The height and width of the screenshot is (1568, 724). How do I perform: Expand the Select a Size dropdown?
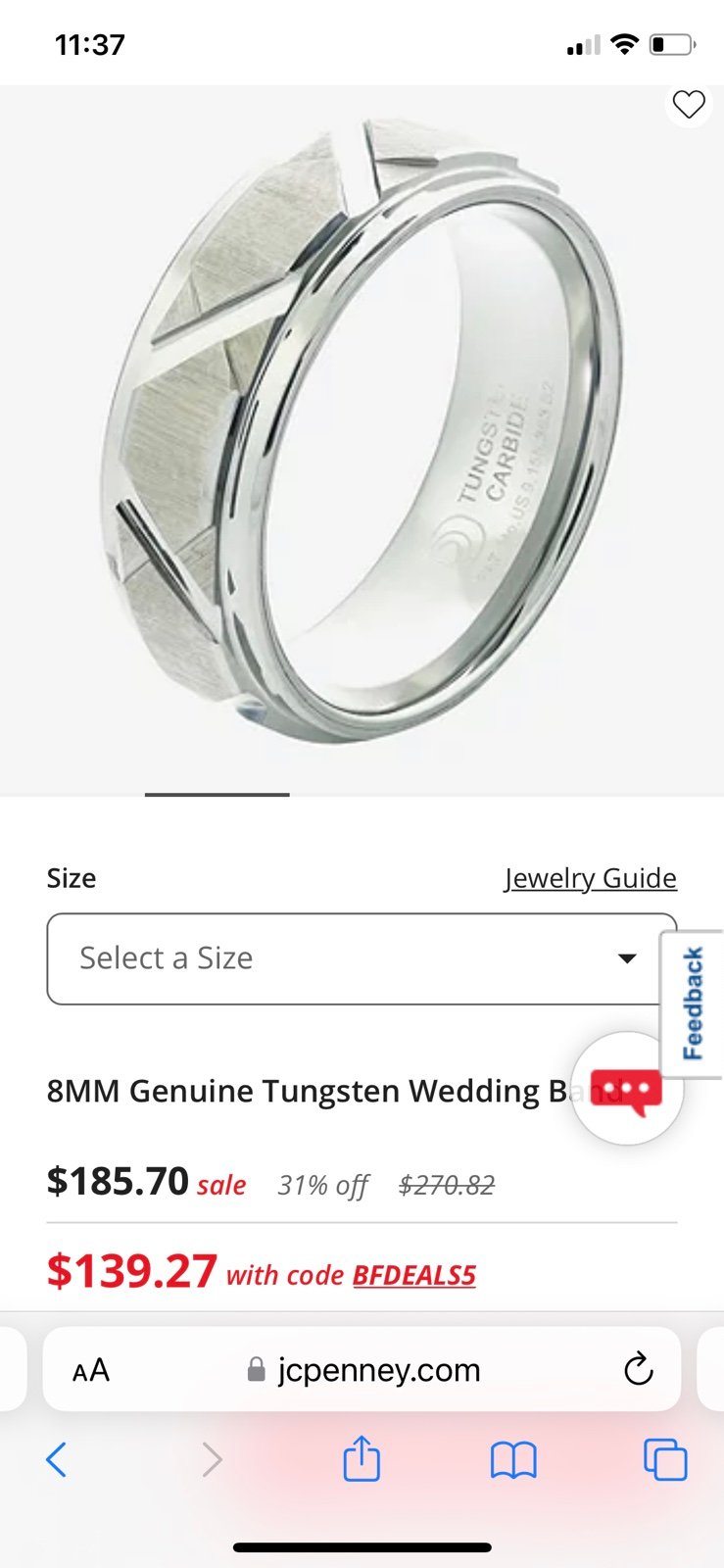[362, 958]
